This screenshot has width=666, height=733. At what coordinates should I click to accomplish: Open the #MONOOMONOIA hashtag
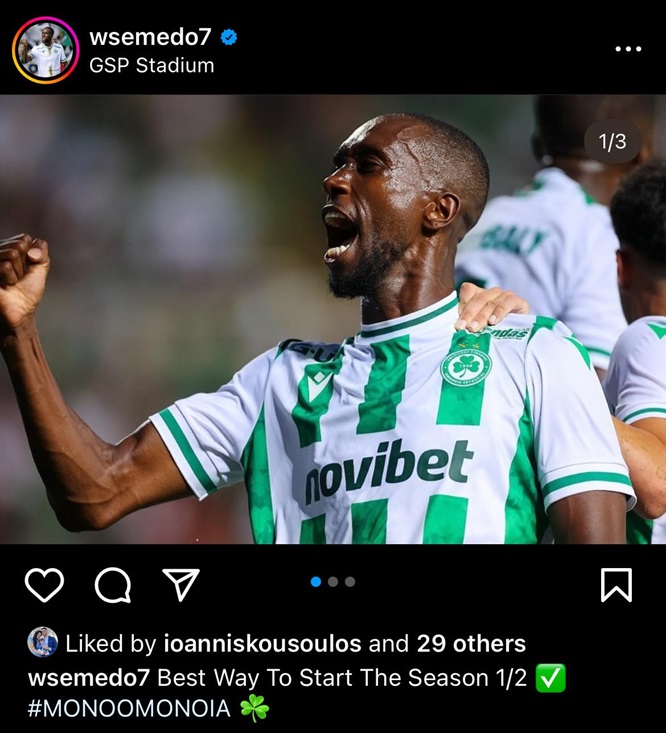[129, 708]
